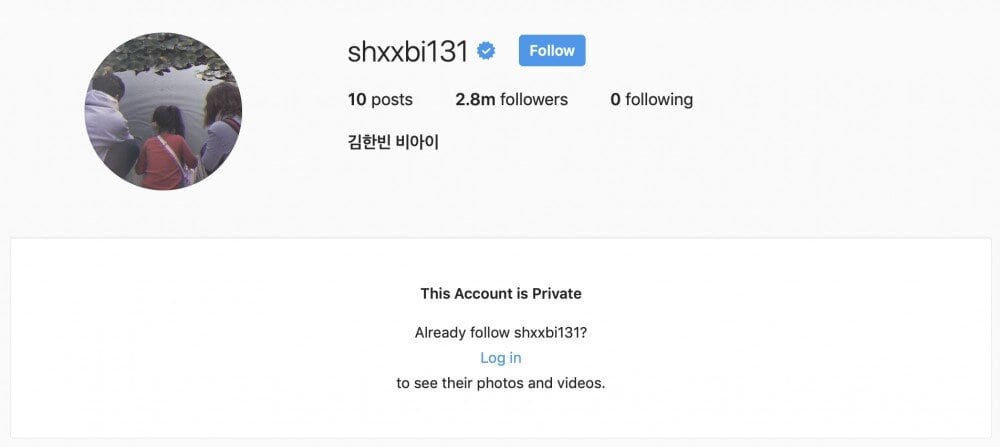Open the 0 following list
The width and height of the screenshot is (1000, 447).
[651, 99]
